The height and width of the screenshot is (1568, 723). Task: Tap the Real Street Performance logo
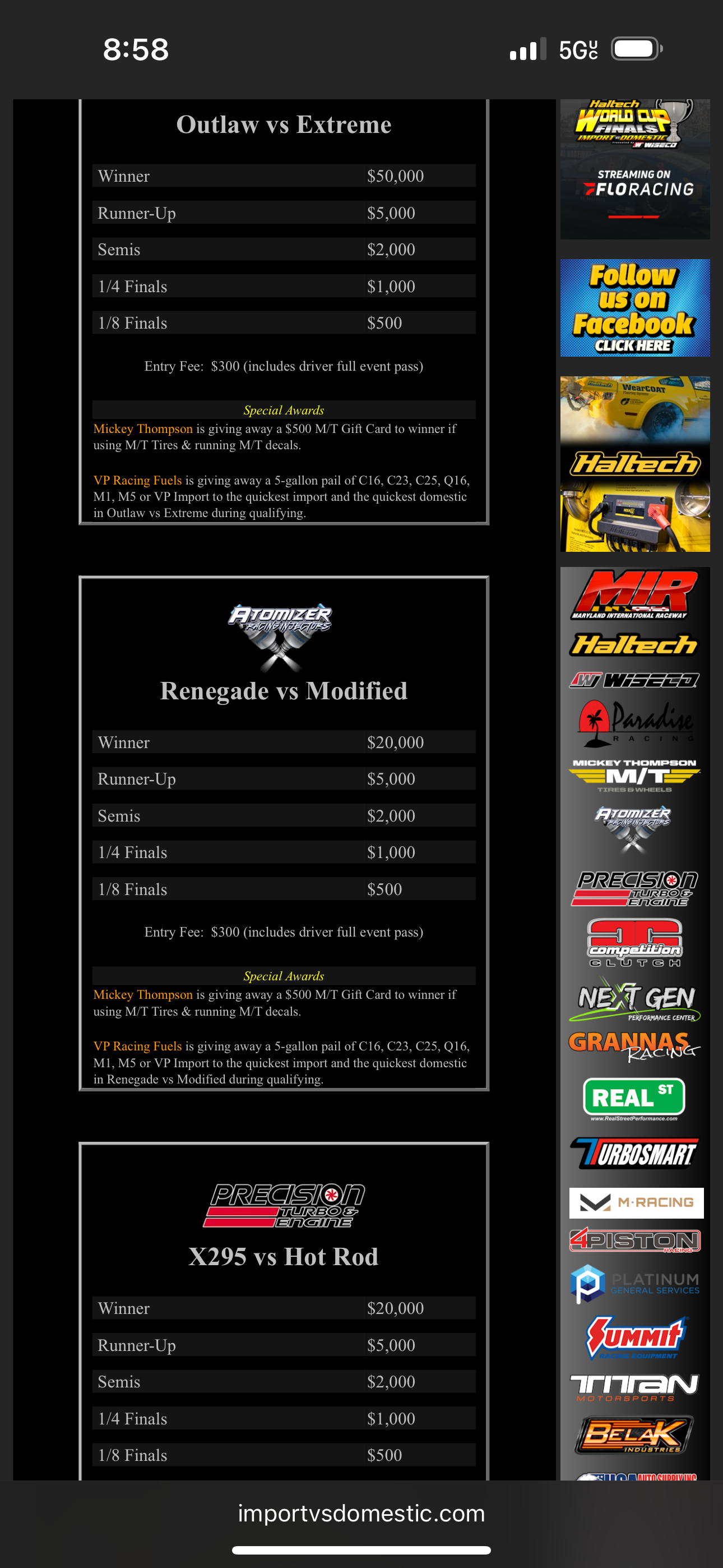point(634,1097)
